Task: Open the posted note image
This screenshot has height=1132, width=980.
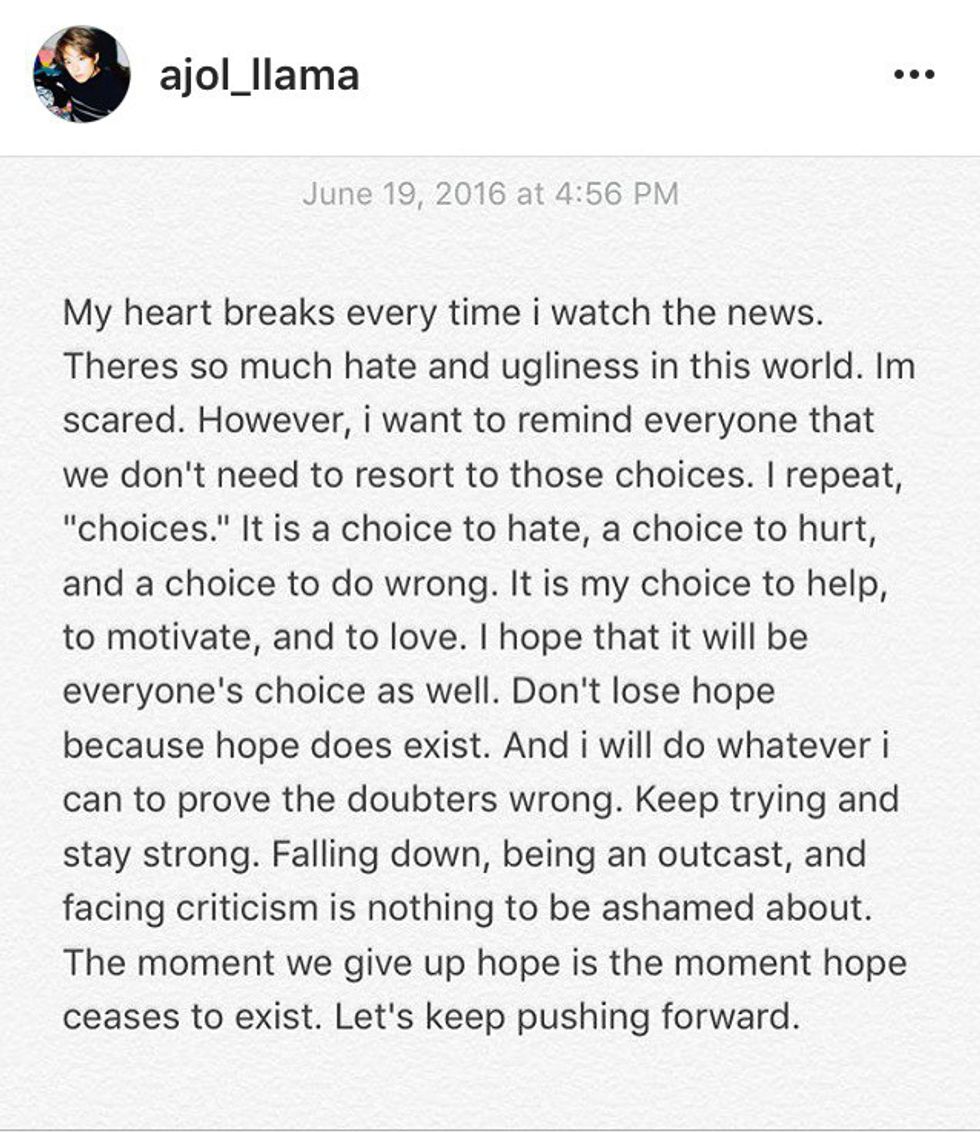Action: click(x=490, y=640)
